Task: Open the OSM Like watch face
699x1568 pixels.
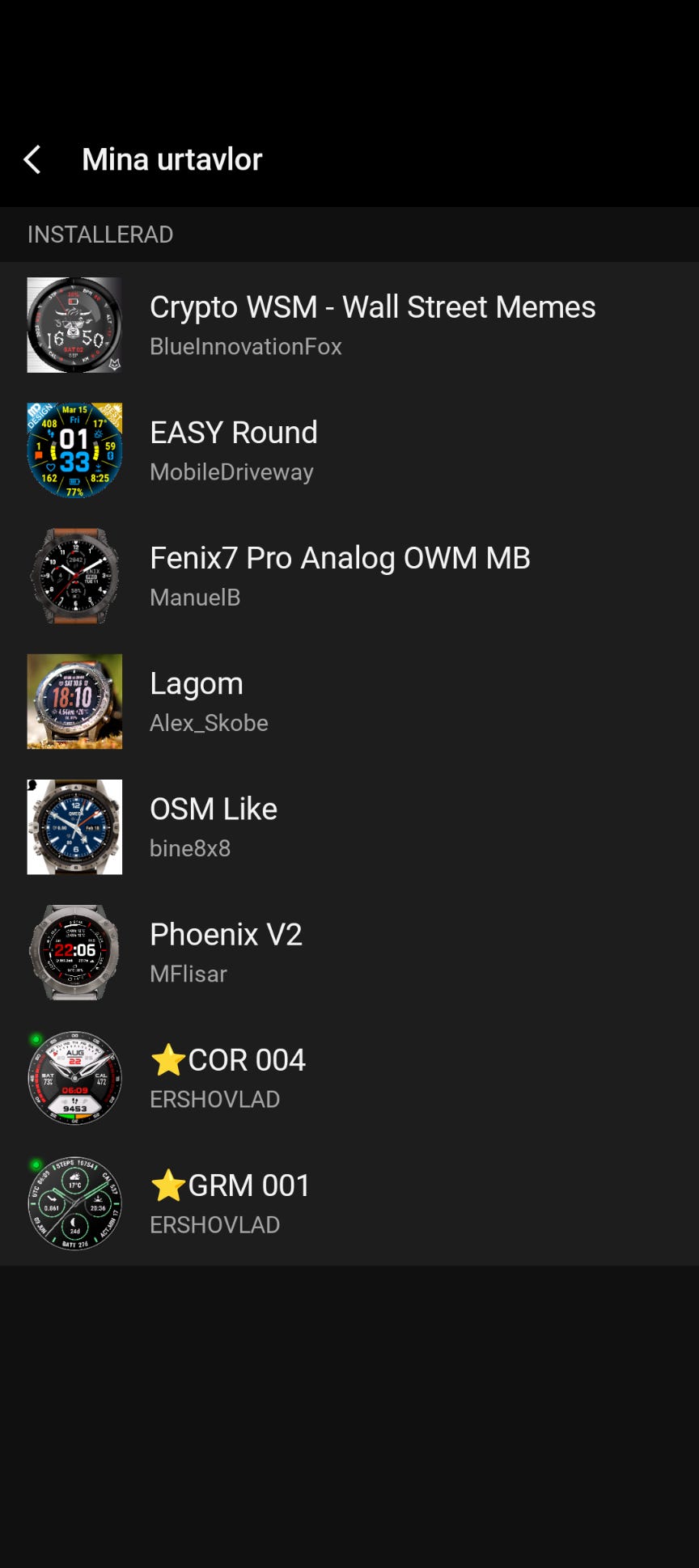Action: 349,826
